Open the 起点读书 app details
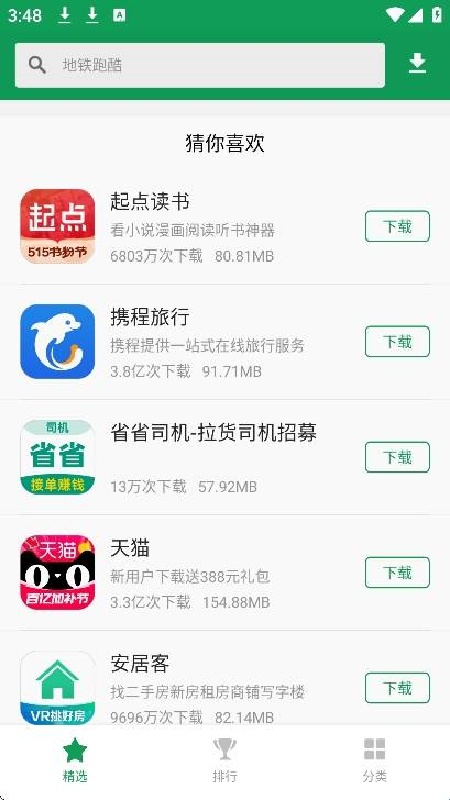This screenshot has width=450, height=800. (225, 227)
